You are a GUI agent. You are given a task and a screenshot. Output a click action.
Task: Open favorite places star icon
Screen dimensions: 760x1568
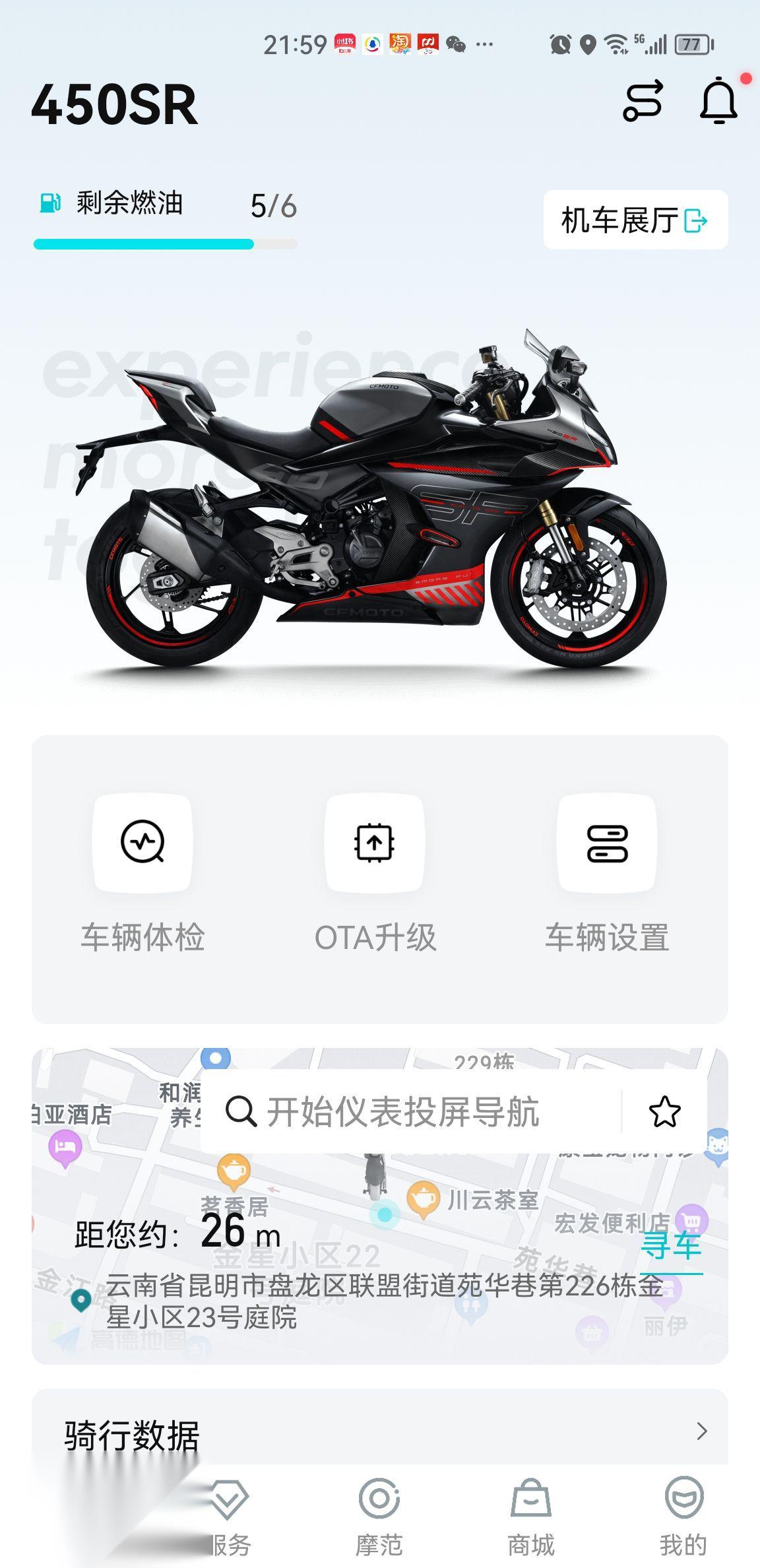point(664,1112)
